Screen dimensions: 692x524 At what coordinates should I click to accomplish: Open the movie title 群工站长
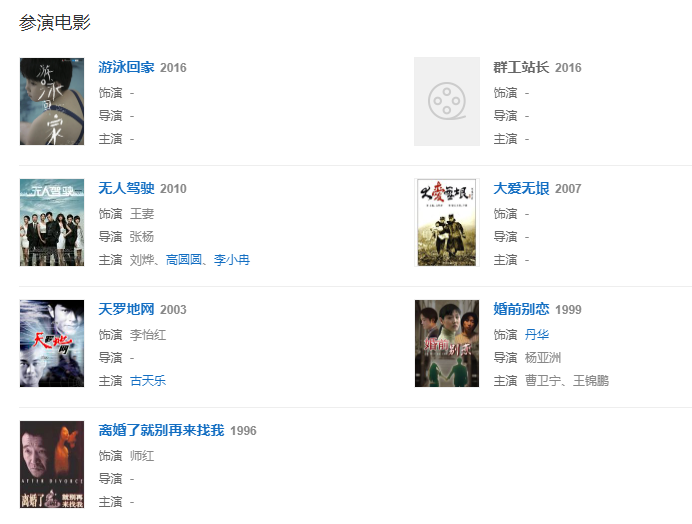click(521, 68)
